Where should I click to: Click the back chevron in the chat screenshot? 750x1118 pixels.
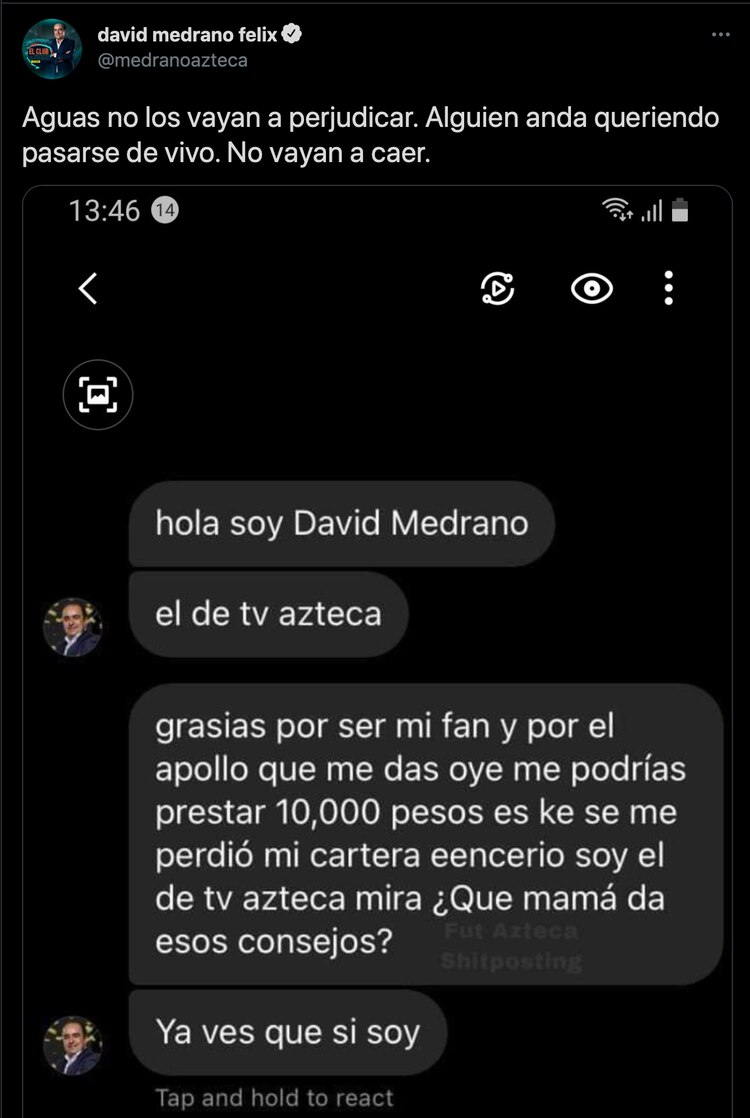tap(88, 289)
